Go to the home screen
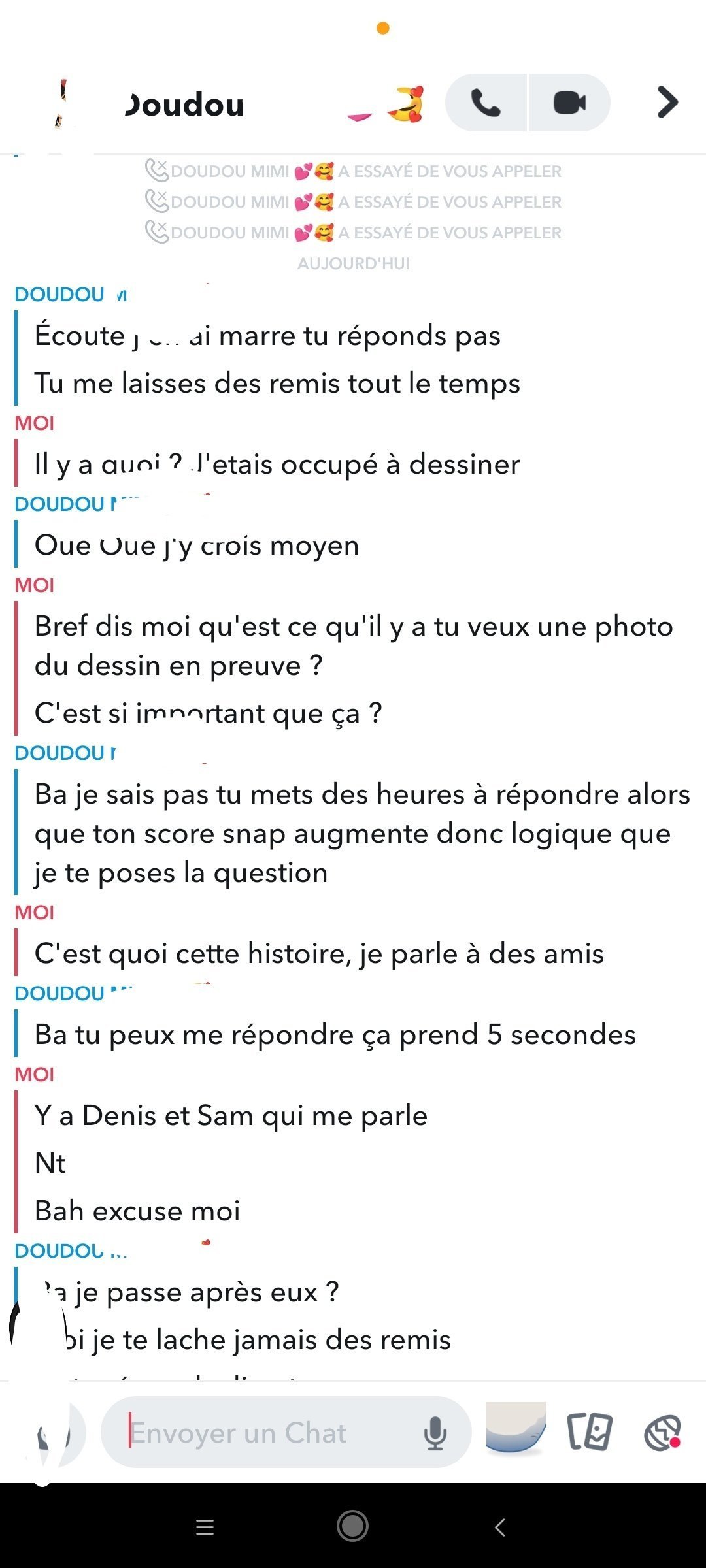Image resolution: width=706 pixels, height=1568 pixels. click(352, 1526)
